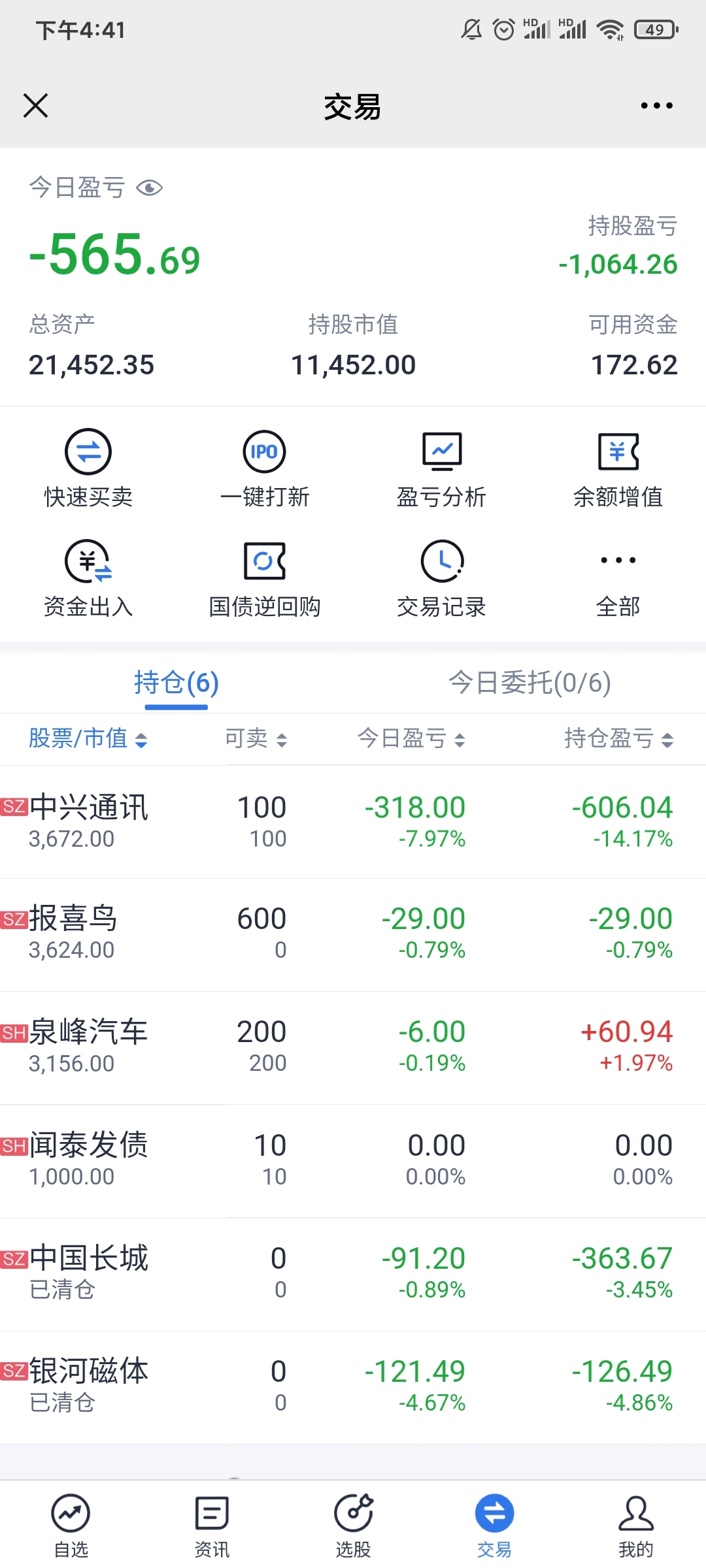The height and width of the screenshot is (1568, 706).
Task: Open 一键打新 IPO subscription
Action: pos(265,468)
